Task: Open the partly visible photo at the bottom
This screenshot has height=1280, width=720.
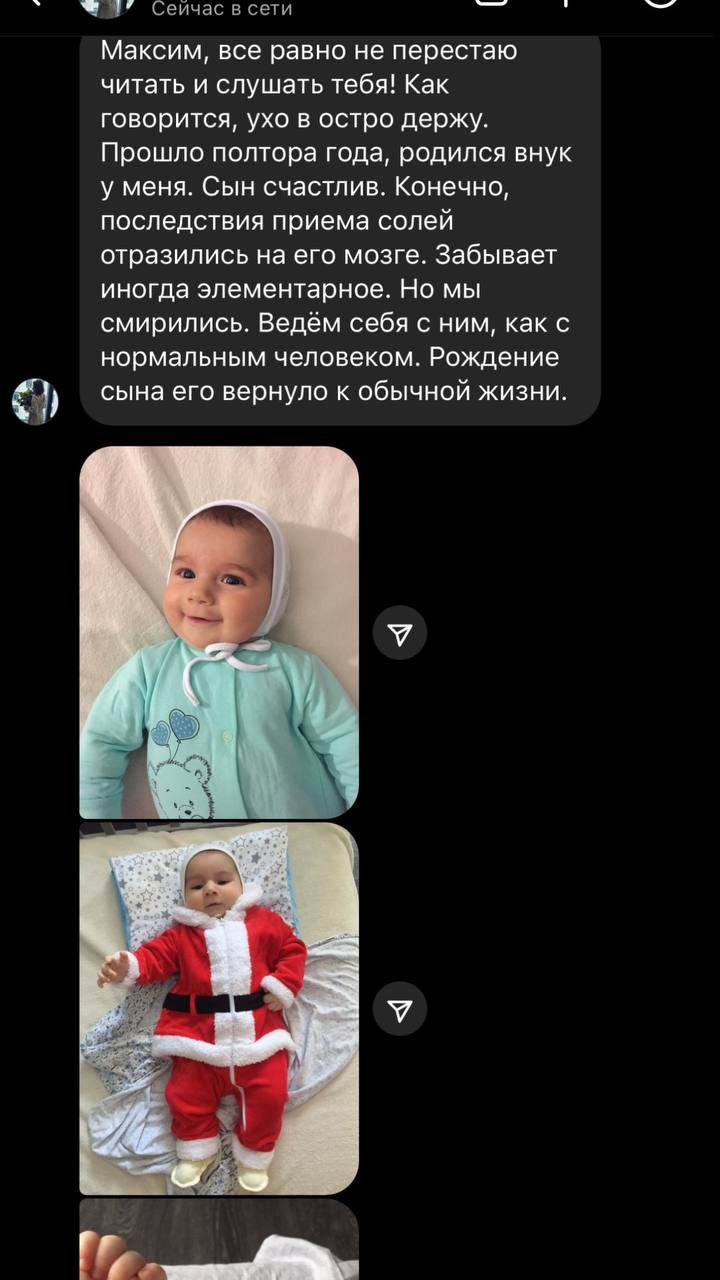Action: [219, 1240]
